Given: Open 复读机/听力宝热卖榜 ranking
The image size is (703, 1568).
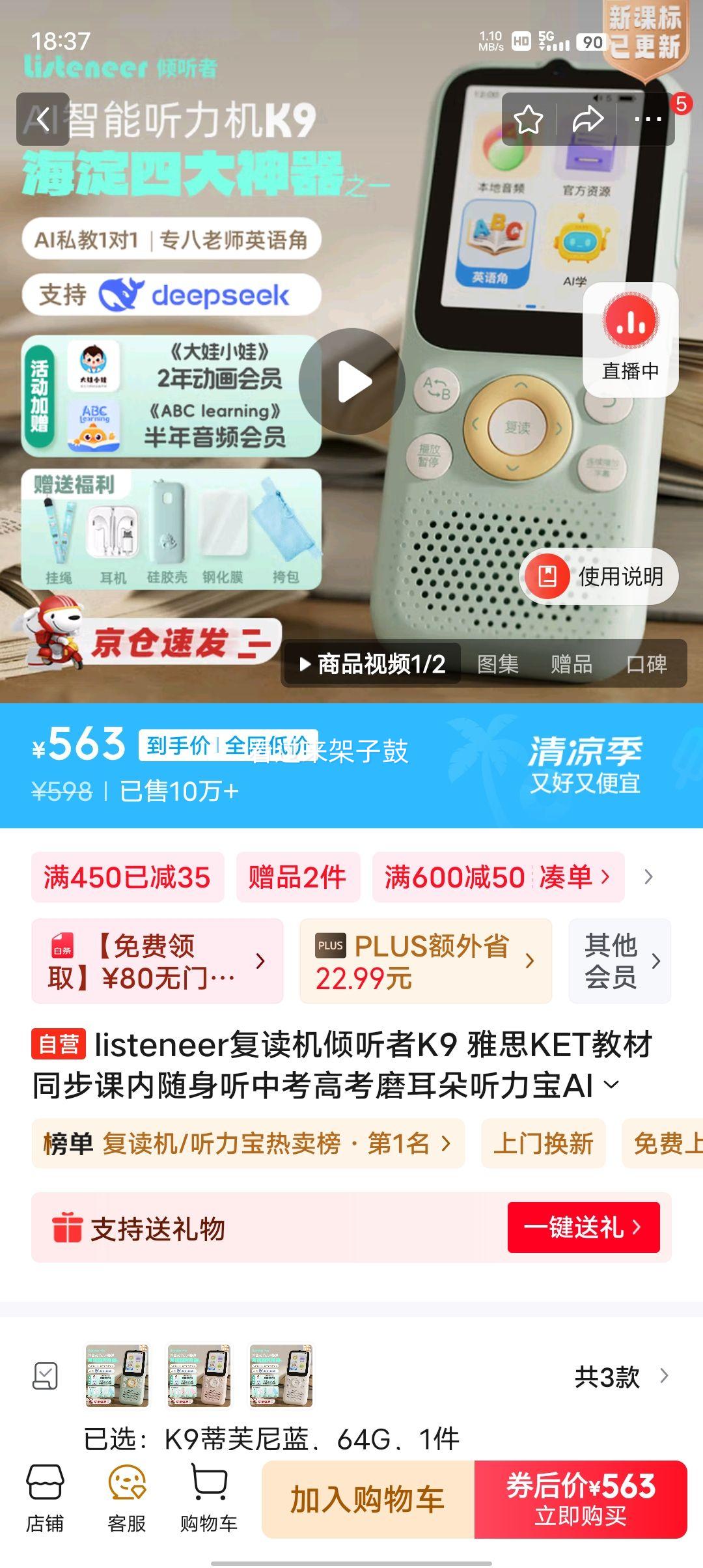Looking at the screenshot, I should tap(248, 1143).
